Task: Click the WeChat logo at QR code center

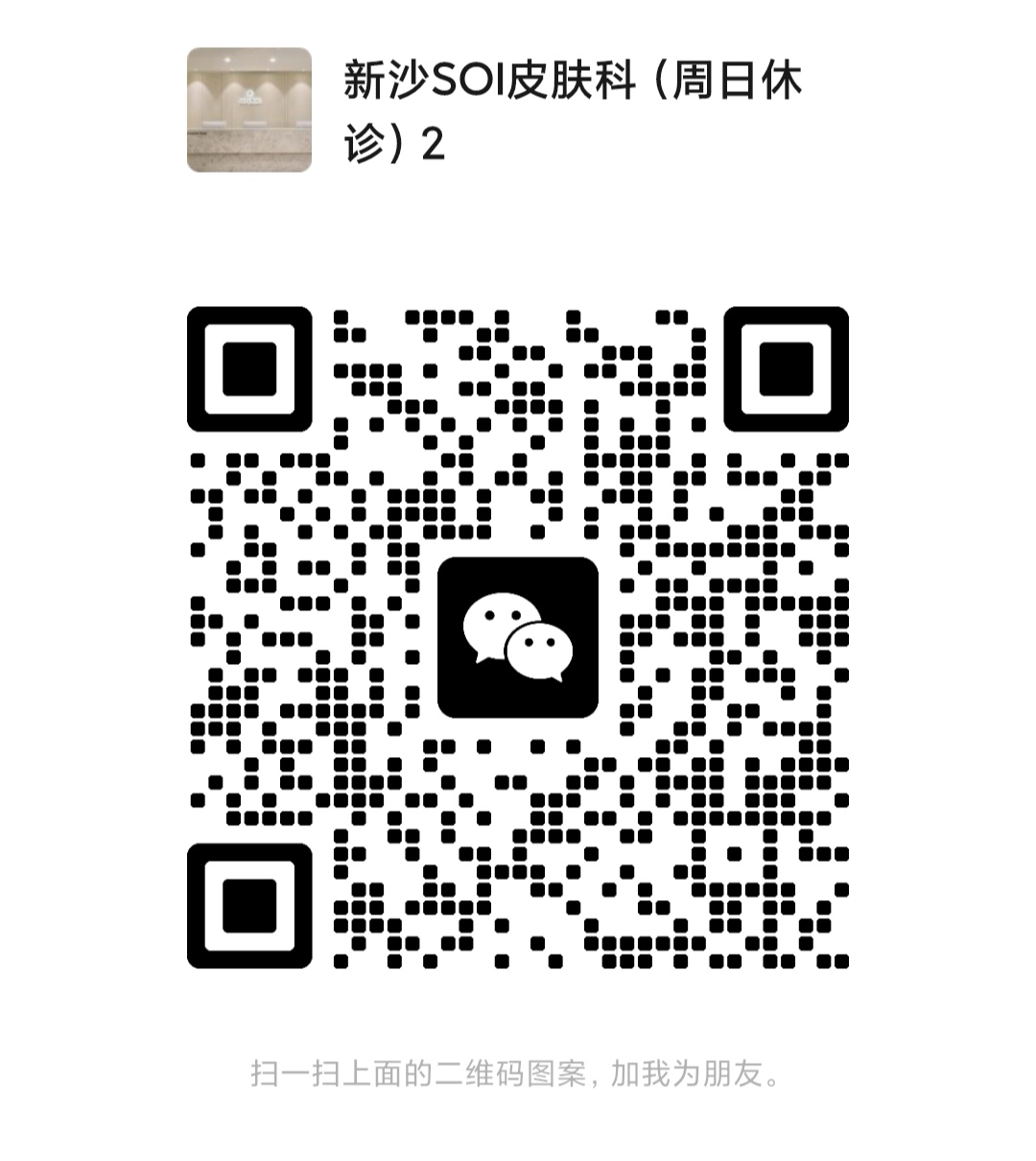Action: click(x=518, y=638)
